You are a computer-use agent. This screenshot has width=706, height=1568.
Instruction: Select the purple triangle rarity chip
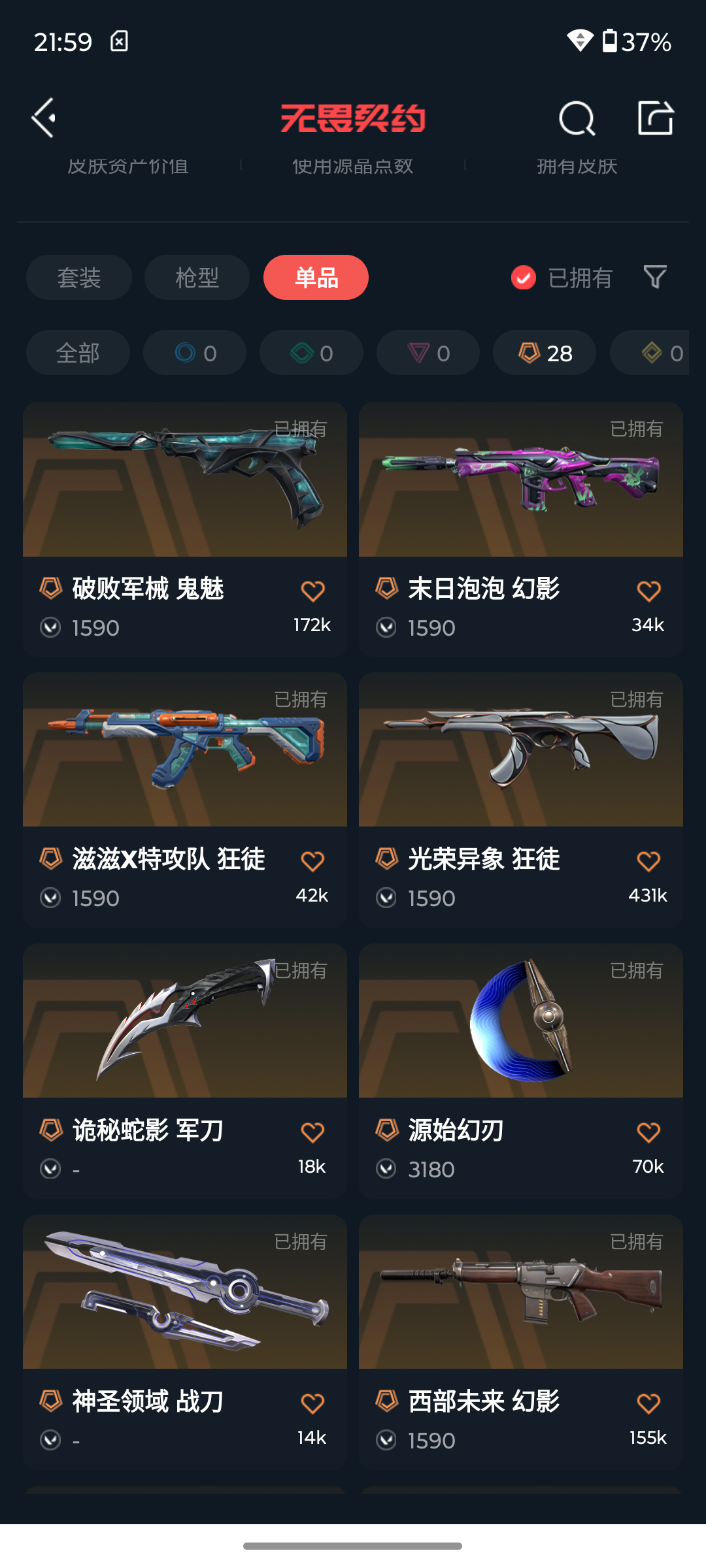[428, 353]
